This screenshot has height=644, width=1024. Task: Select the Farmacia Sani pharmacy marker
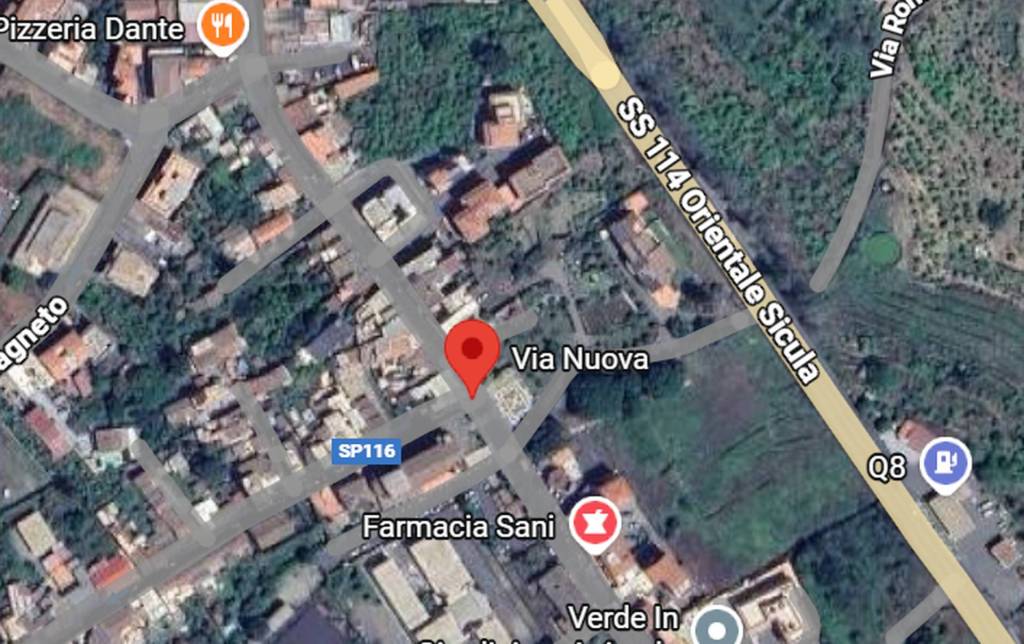tap(595, 524)
